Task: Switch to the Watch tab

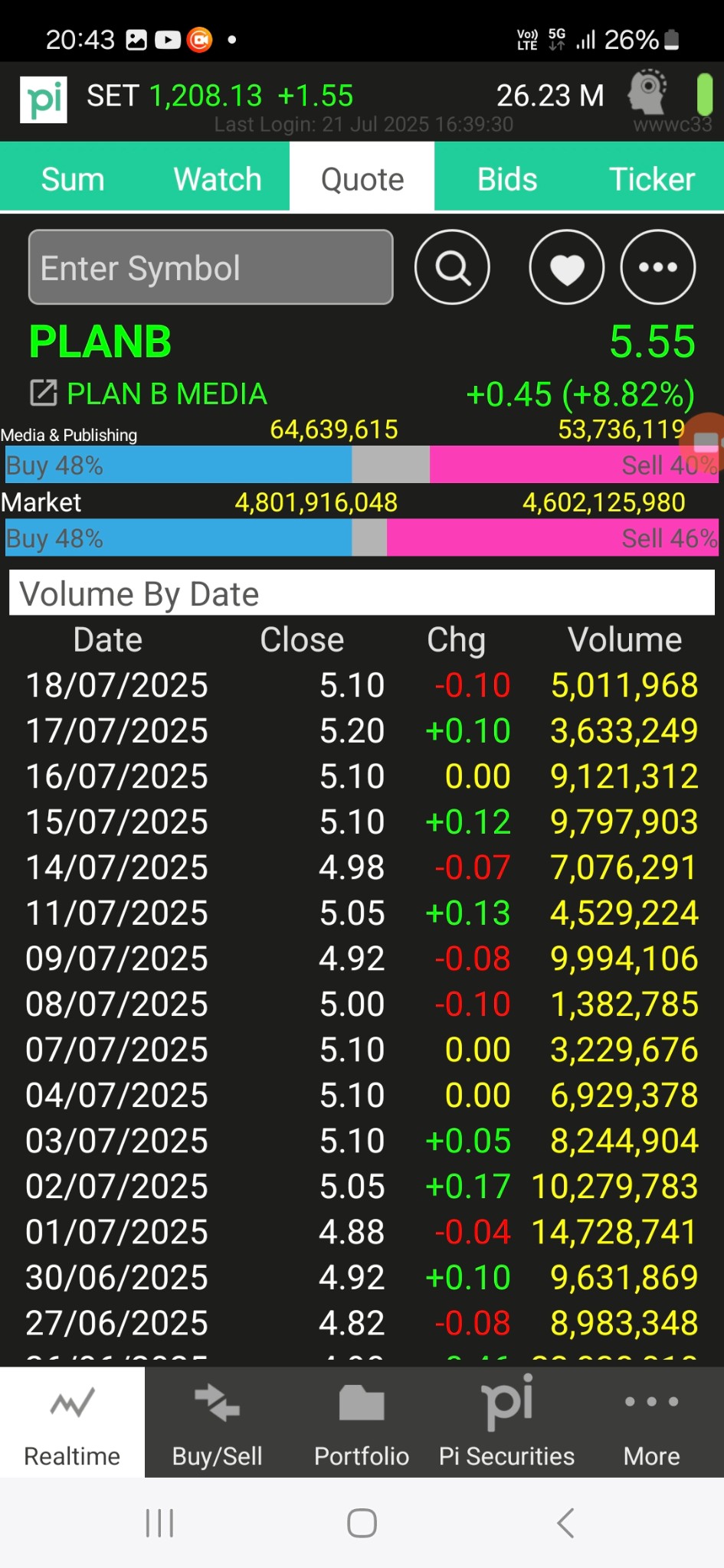Action: coord(218,179)
